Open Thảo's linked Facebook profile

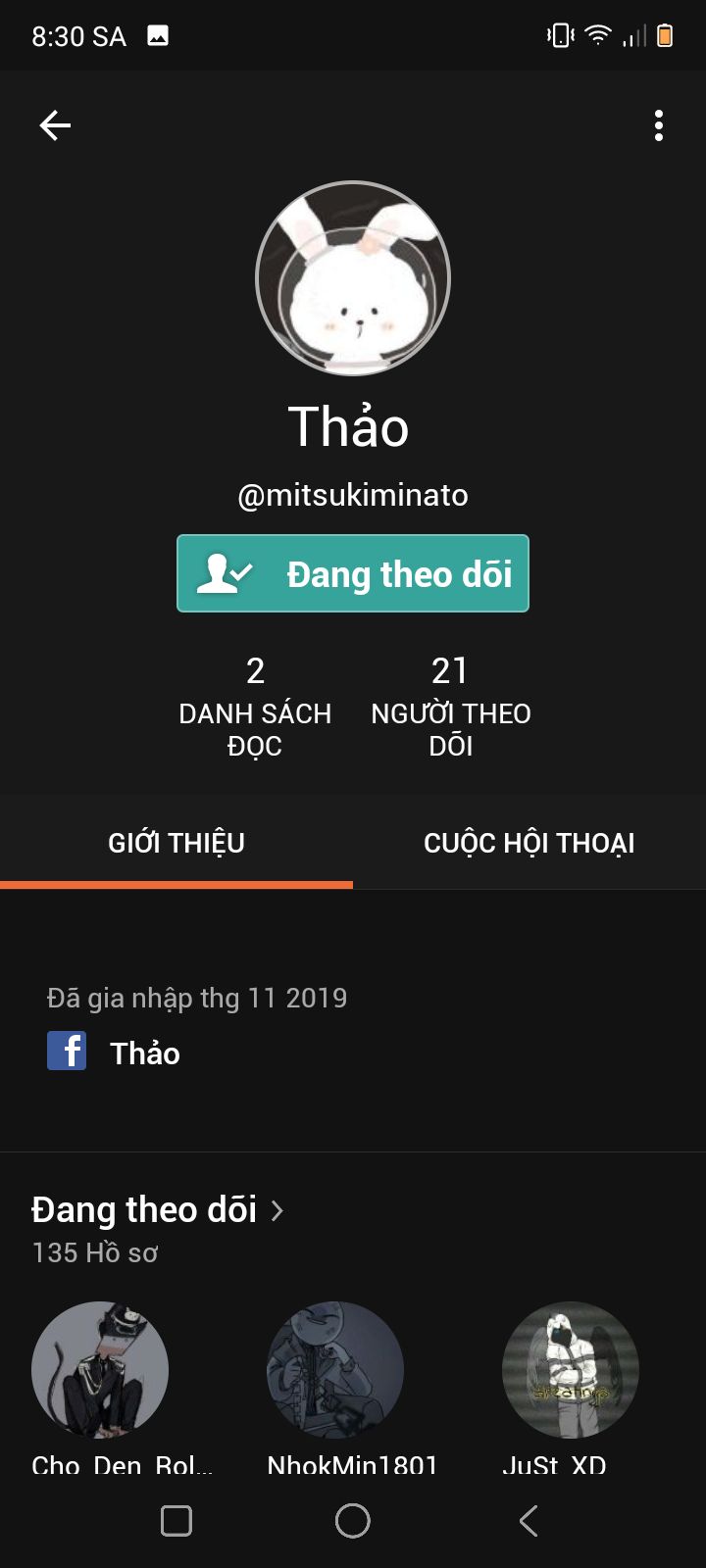click(x=114, y=1053)
